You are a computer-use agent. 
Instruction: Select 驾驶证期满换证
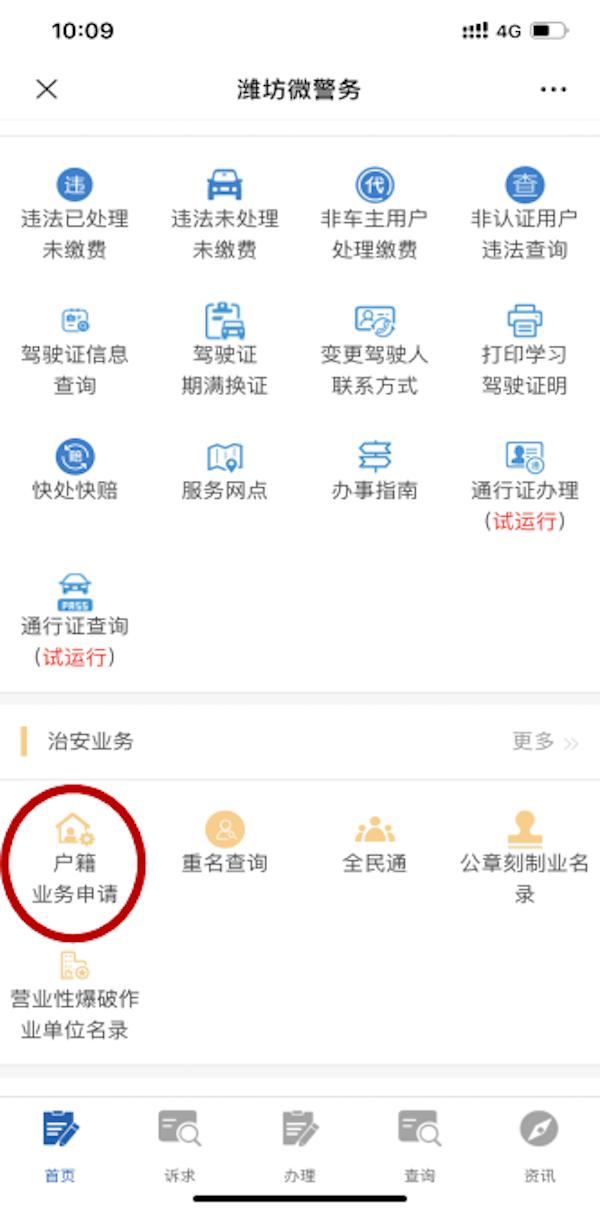[x=225, y=350]
